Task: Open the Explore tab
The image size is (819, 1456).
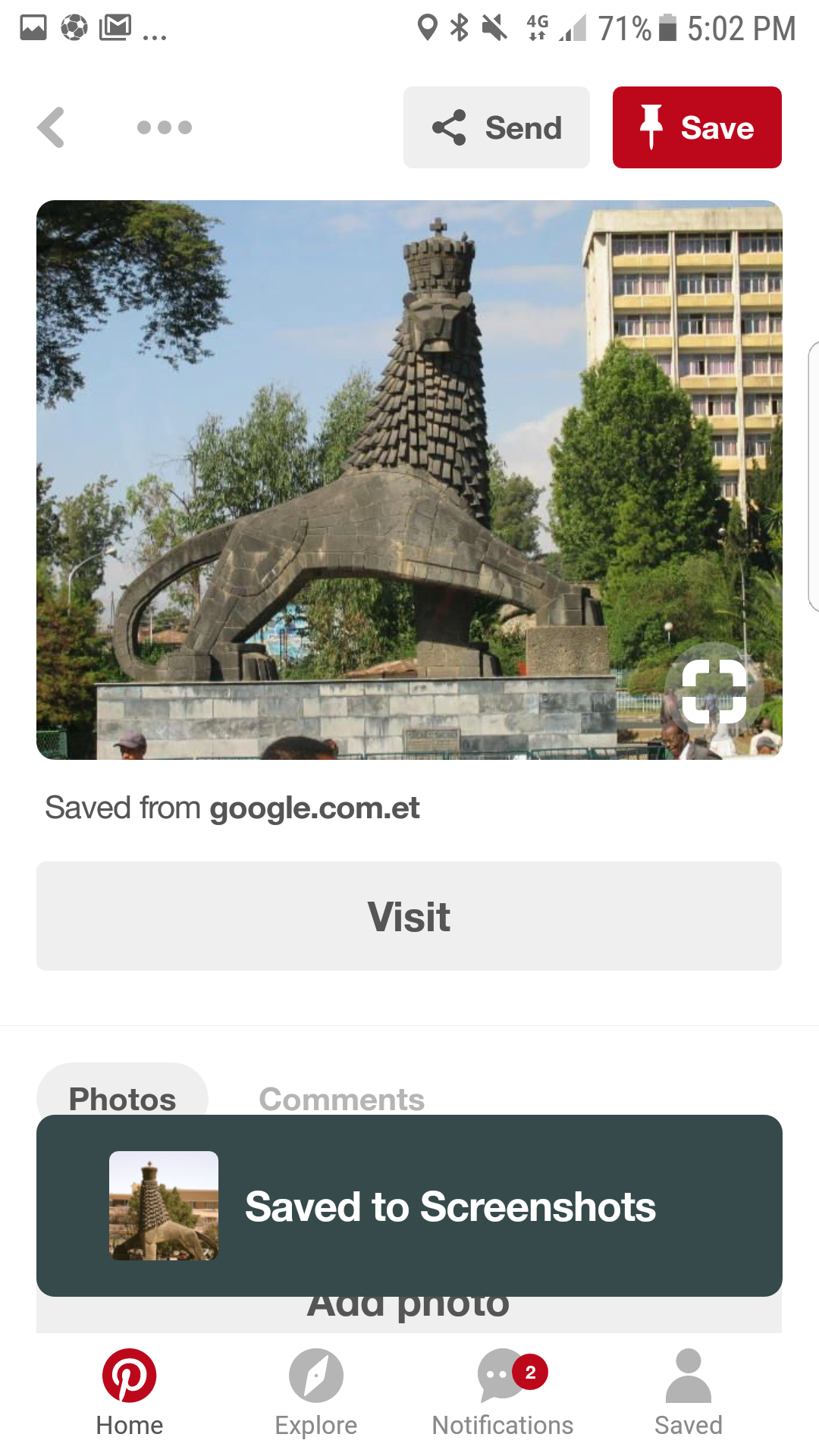Action: click(x=316, y=1392)
